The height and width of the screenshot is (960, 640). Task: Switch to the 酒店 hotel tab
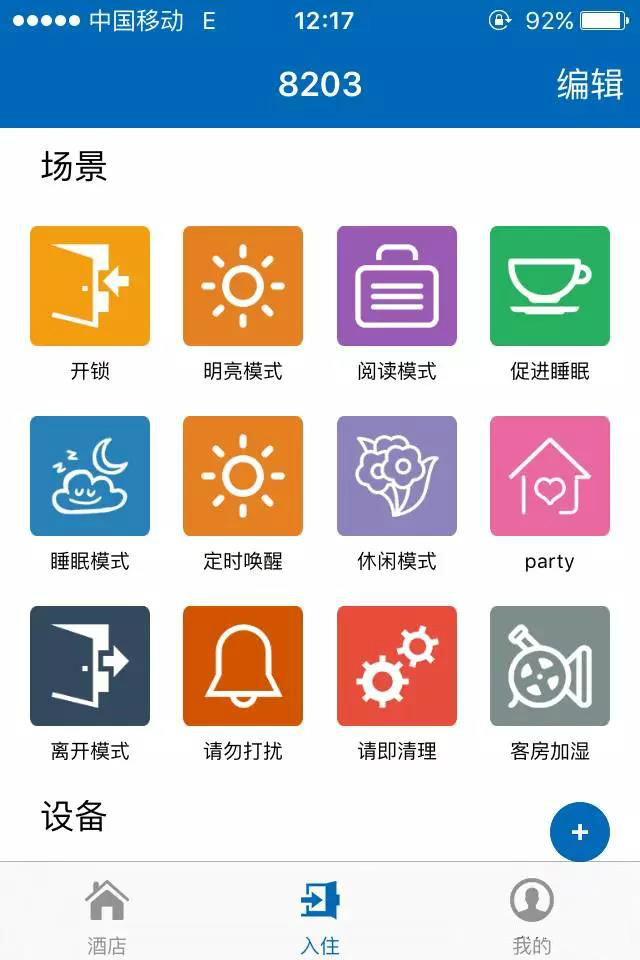point(107,916)
